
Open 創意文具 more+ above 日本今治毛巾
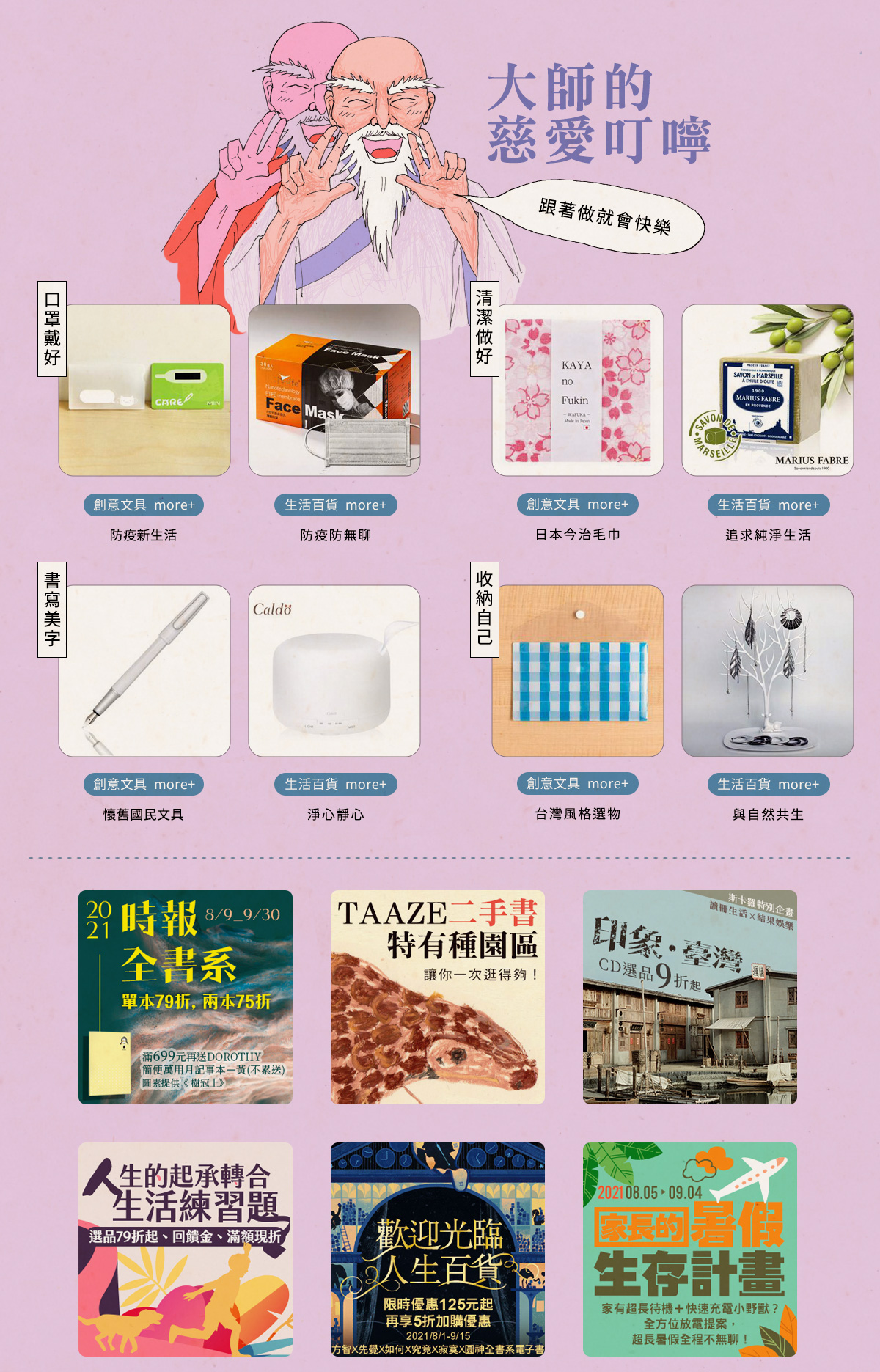tap(577, 505)
